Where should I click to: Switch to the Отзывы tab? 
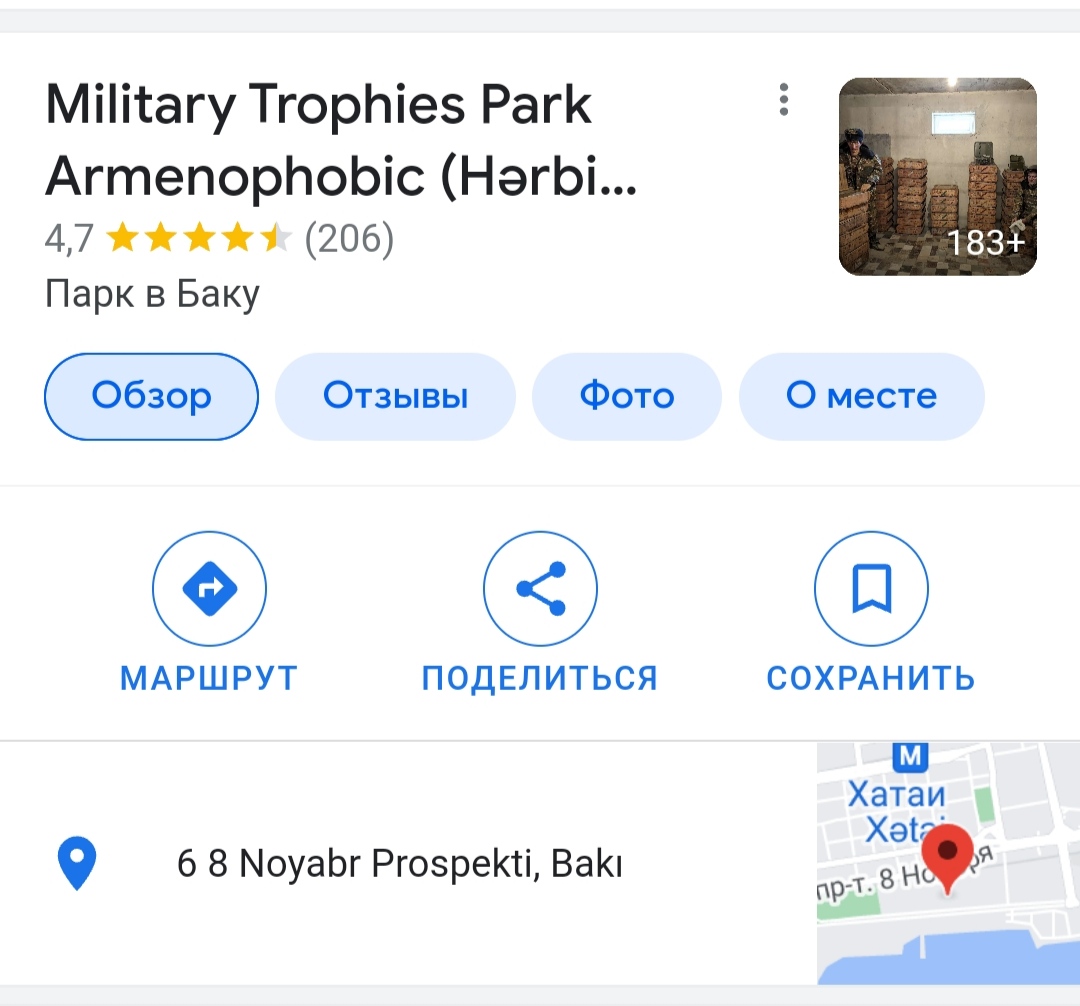click(395, 396)
